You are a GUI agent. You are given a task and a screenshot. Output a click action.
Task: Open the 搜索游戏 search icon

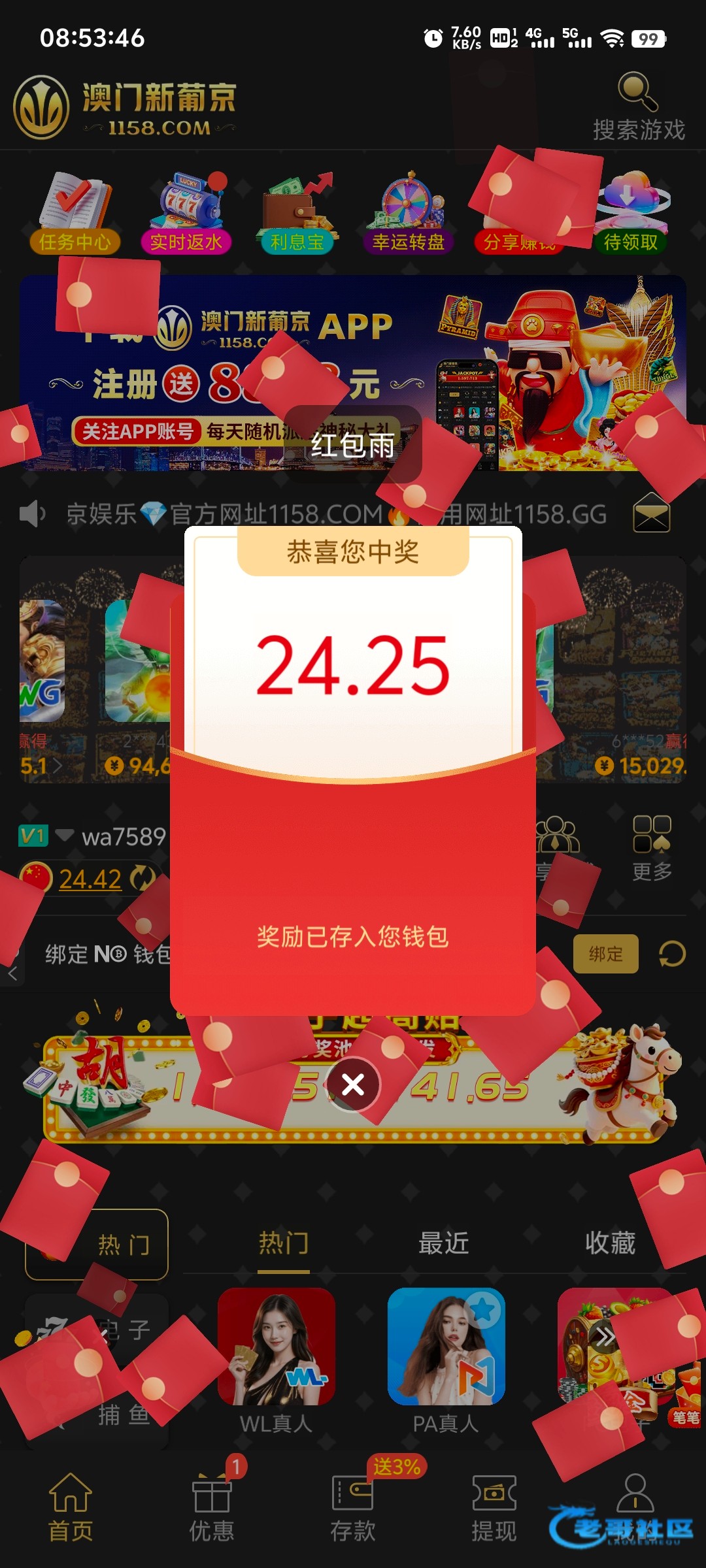pos(638,93)
